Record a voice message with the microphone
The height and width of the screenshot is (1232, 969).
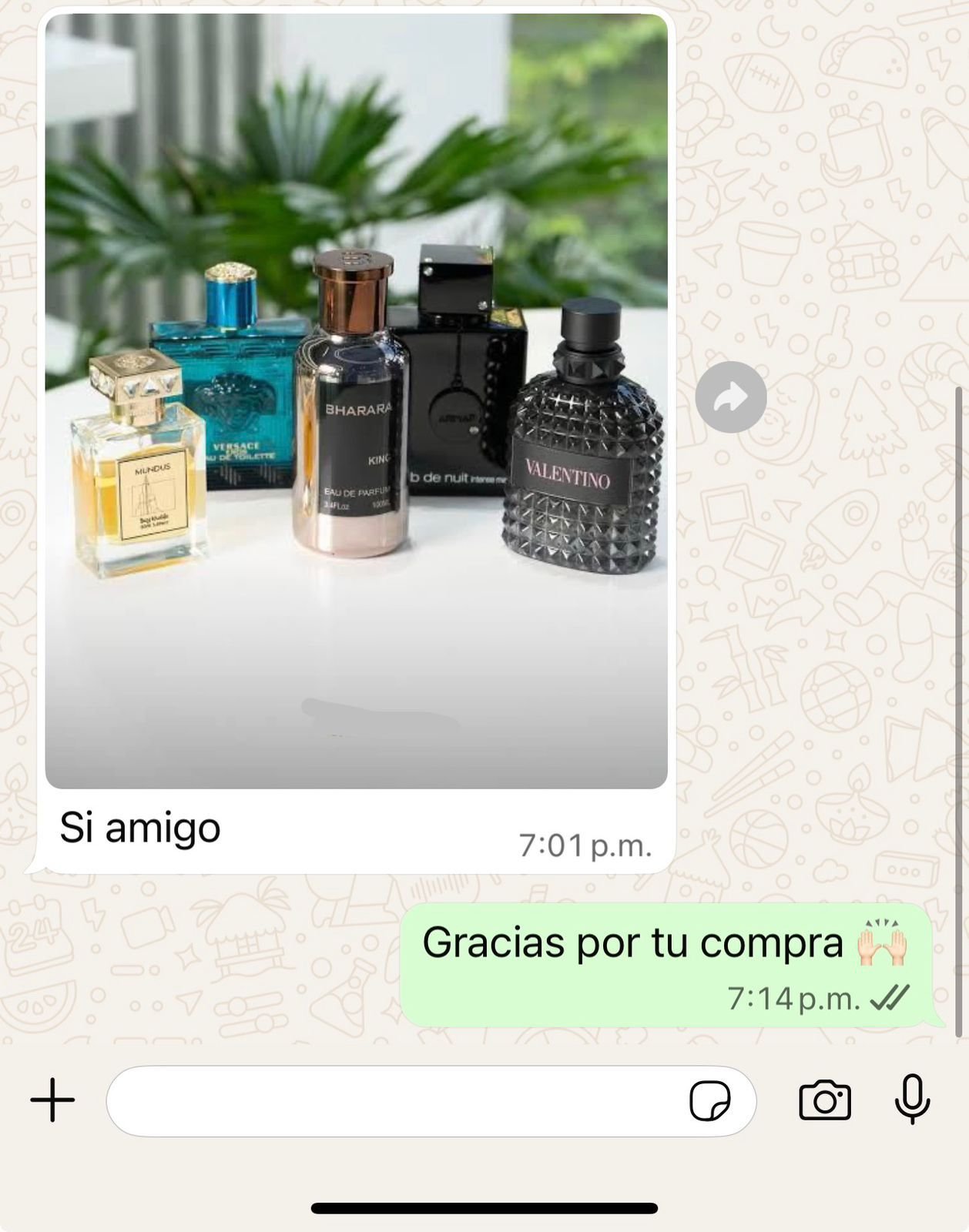click(x=912, y=1100)
